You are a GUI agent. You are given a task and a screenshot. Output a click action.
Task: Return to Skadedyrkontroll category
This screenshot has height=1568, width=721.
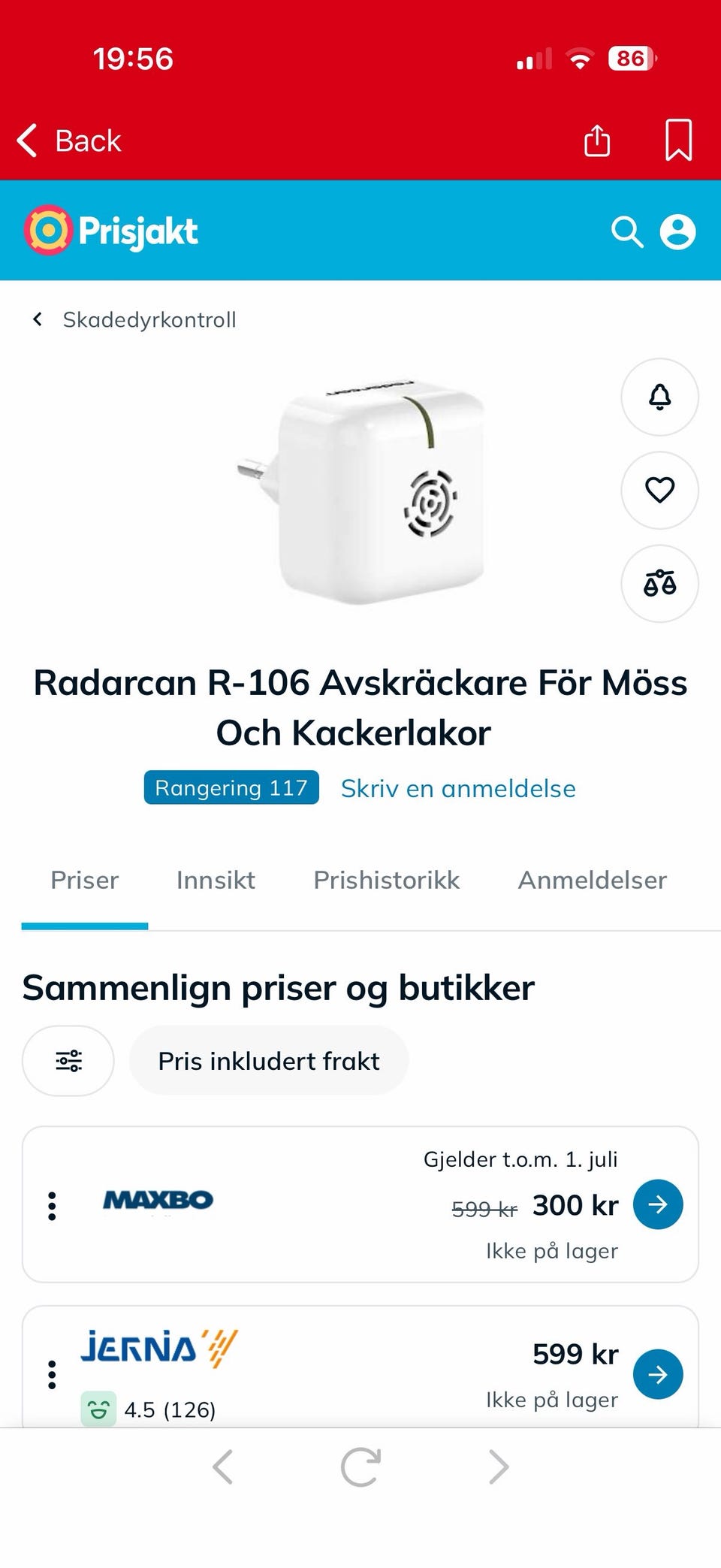tap(134, 319)
